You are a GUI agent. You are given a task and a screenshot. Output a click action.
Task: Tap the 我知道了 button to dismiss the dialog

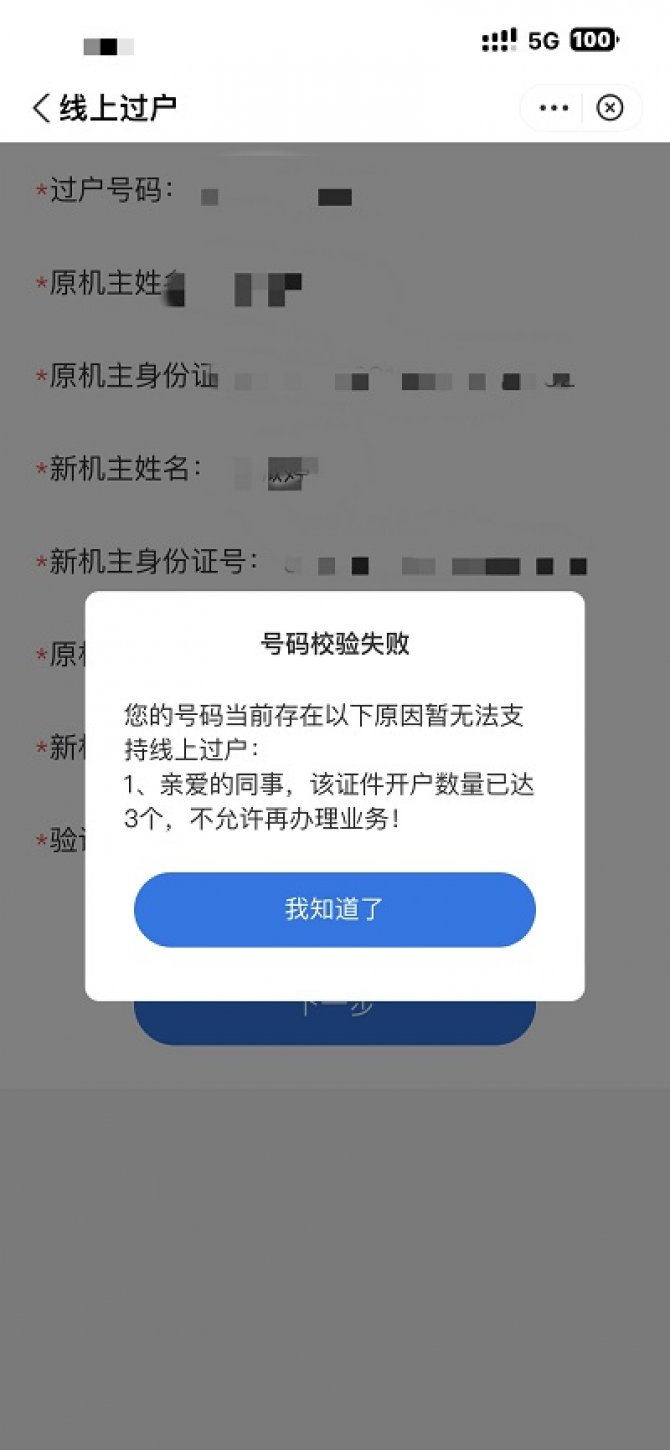pos(334,909)
